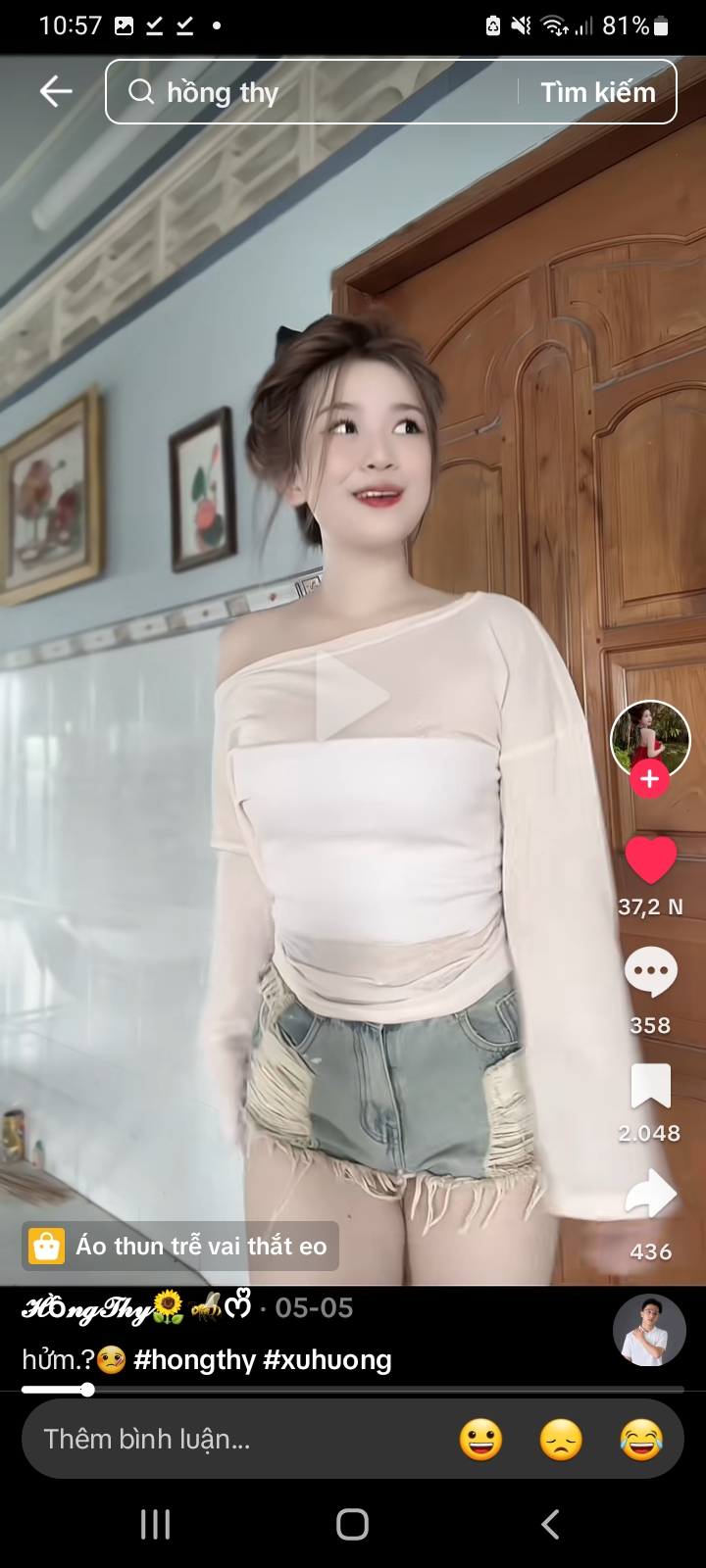Tap the #xuhuong hashtag
The height and width of the screenshot is (1568, 706).
point(328,1359)
